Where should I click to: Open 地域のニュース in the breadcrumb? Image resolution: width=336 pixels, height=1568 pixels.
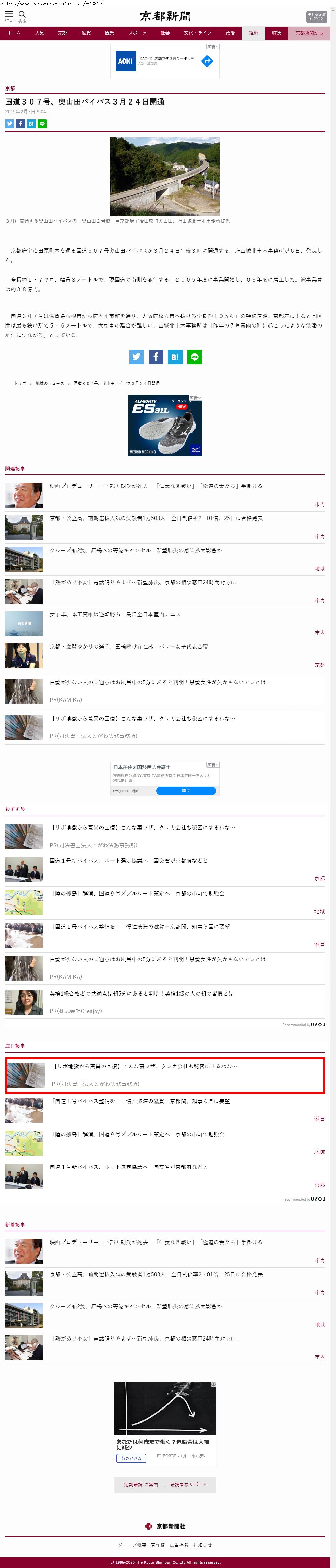tap(50, 384)
